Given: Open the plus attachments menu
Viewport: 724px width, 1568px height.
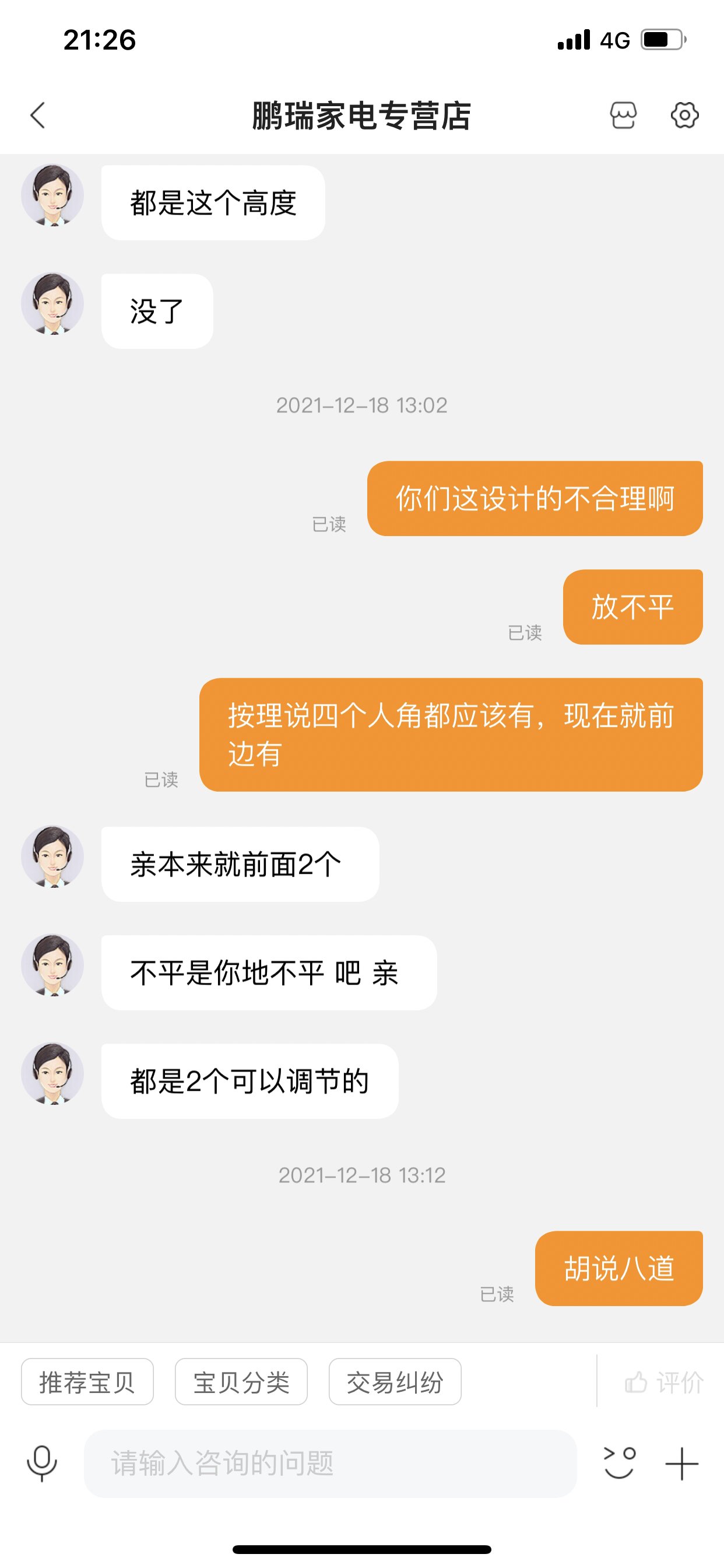Looking at the screenshot, I should [681, 1464].
